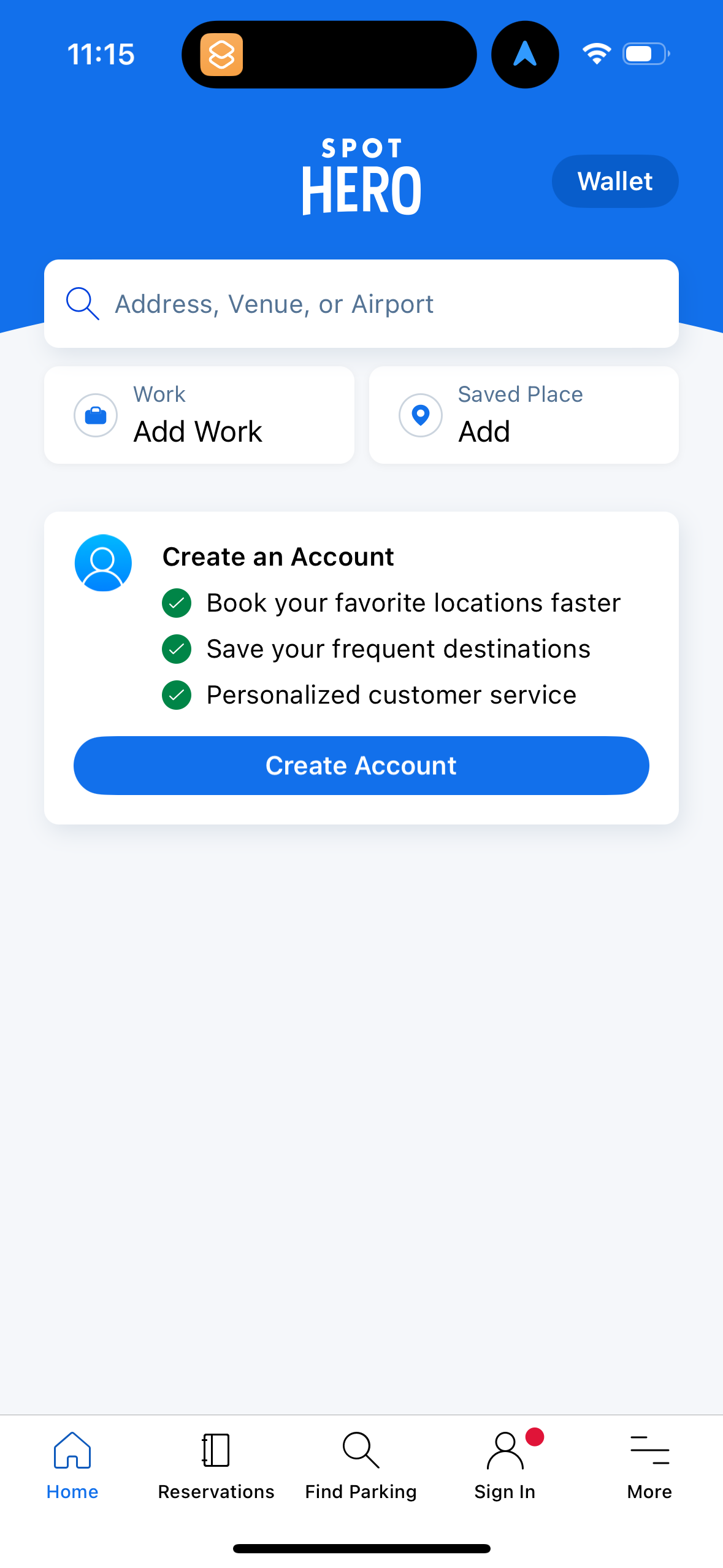
Task: Tap the SpotHero logo at the top
Action: (x=361, y=177)
